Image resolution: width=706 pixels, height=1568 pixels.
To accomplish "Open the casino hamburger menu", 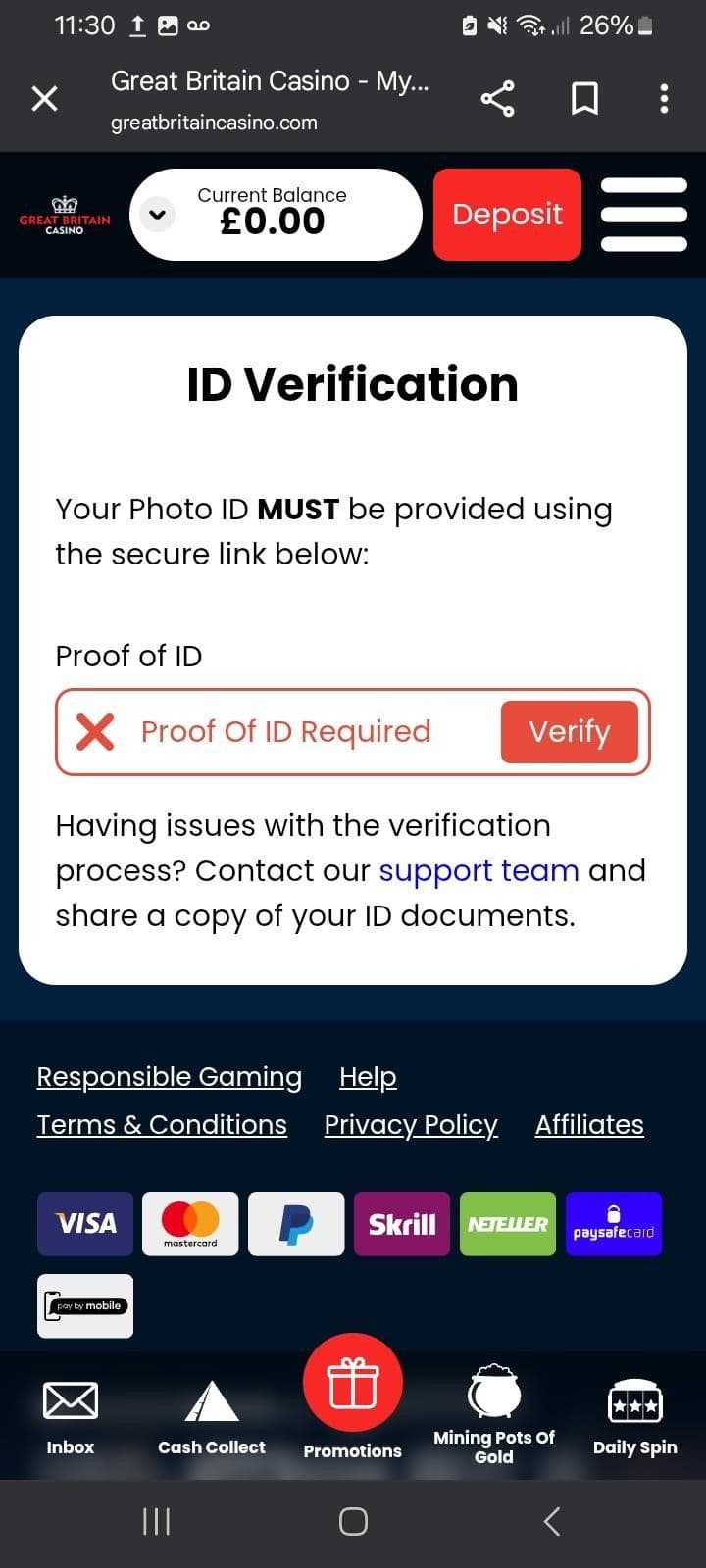I will [x=644, y=214].
